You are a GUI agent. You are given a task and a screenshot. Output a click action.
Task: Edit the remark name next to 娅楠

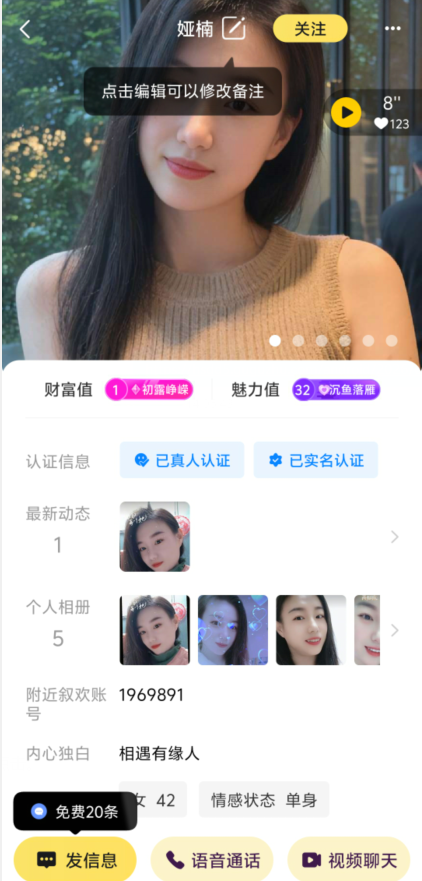(x=234, y=28)
